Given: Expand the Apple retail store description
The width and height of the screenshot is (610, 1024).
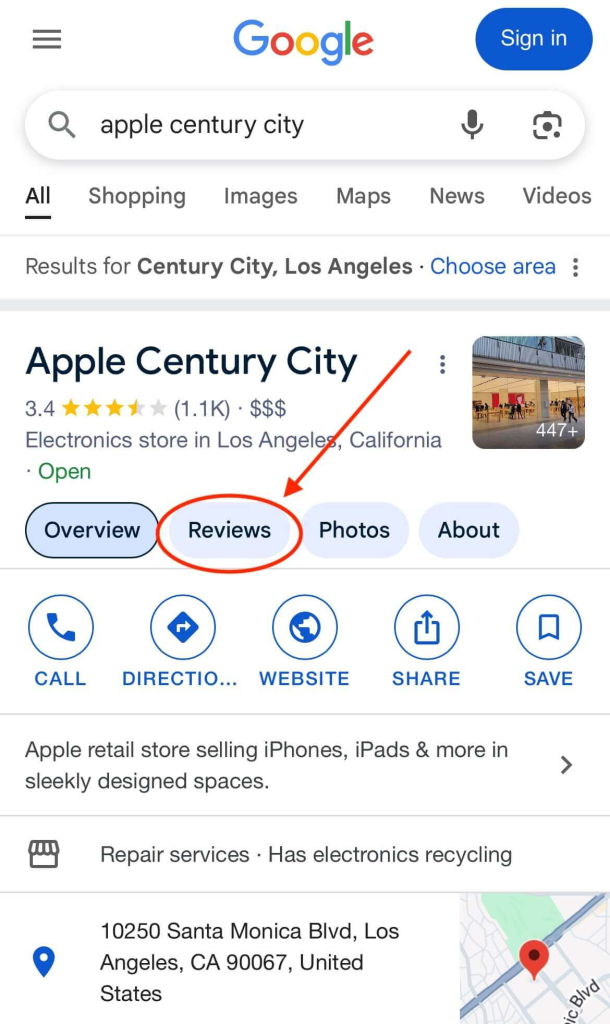Looking at the screenshot, I should click(x=566, y=765).
